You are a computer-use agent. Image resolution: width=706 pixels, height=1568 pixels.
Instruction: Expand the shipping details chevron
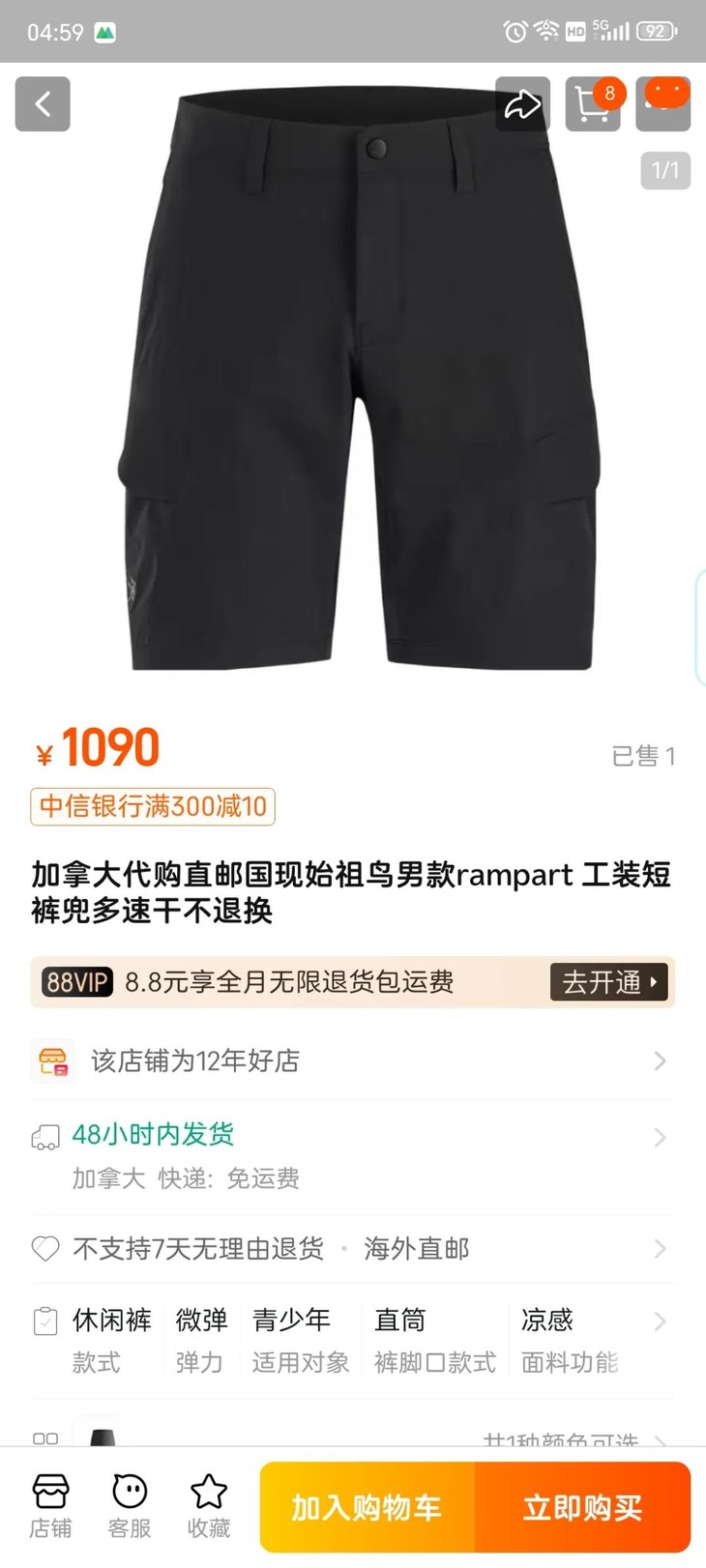click(x=661, y=1138)
